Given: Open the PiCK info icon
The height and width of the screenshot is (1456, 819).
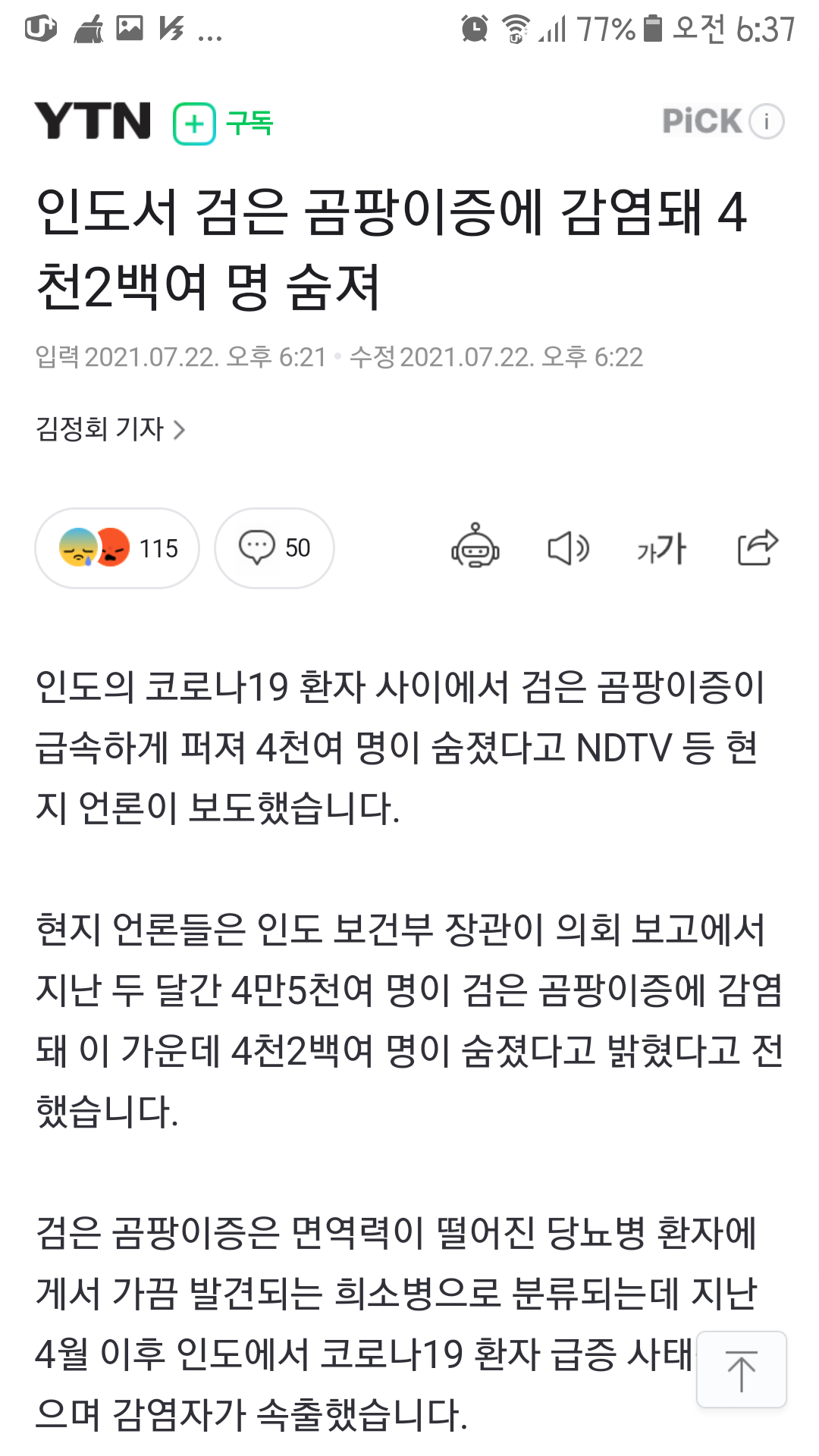Looking at the screenshot, I should pyautogui.click(x=767, y=121).
